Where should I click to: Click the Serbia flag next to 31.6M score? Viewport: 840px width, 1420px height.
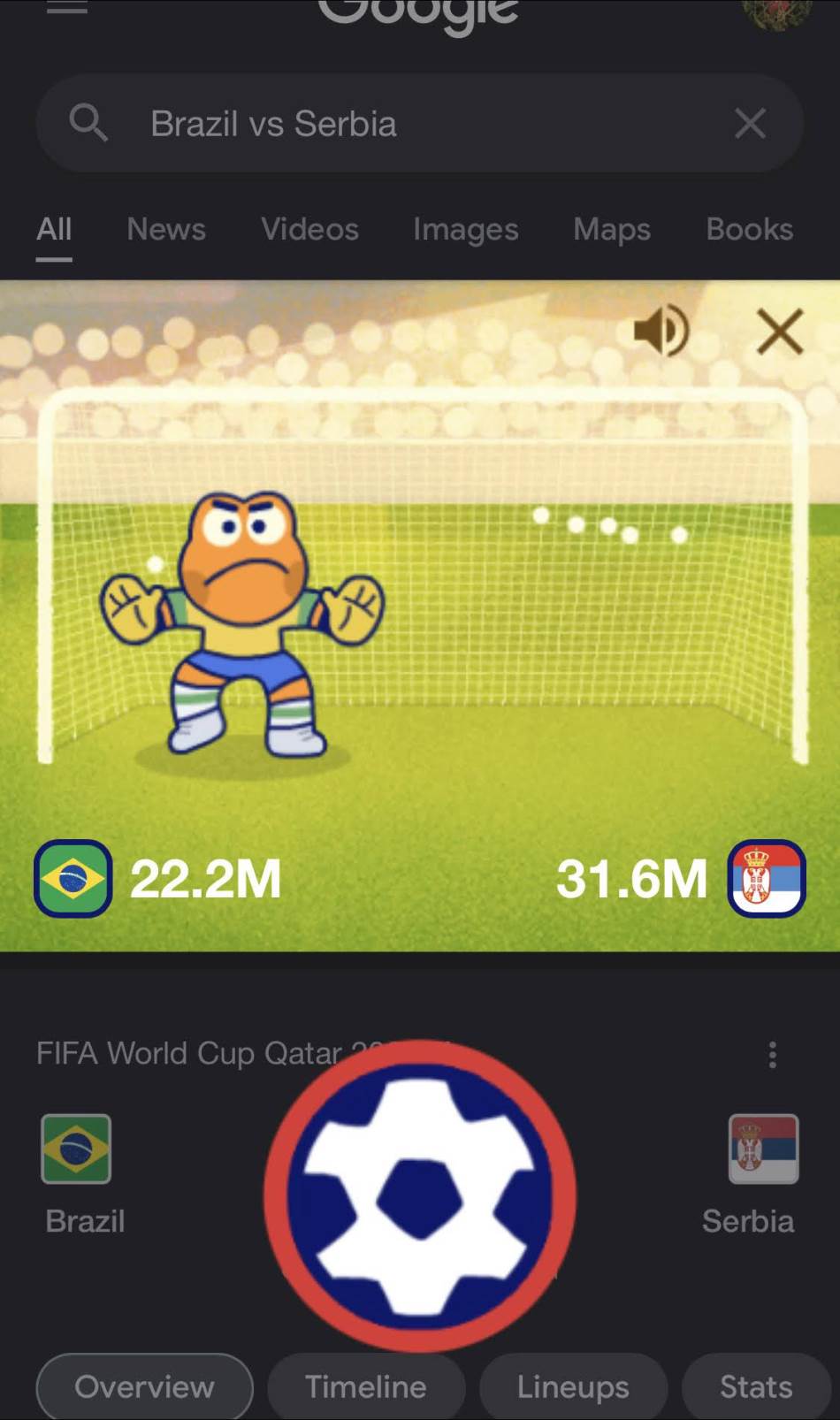(x=766, y=878)
